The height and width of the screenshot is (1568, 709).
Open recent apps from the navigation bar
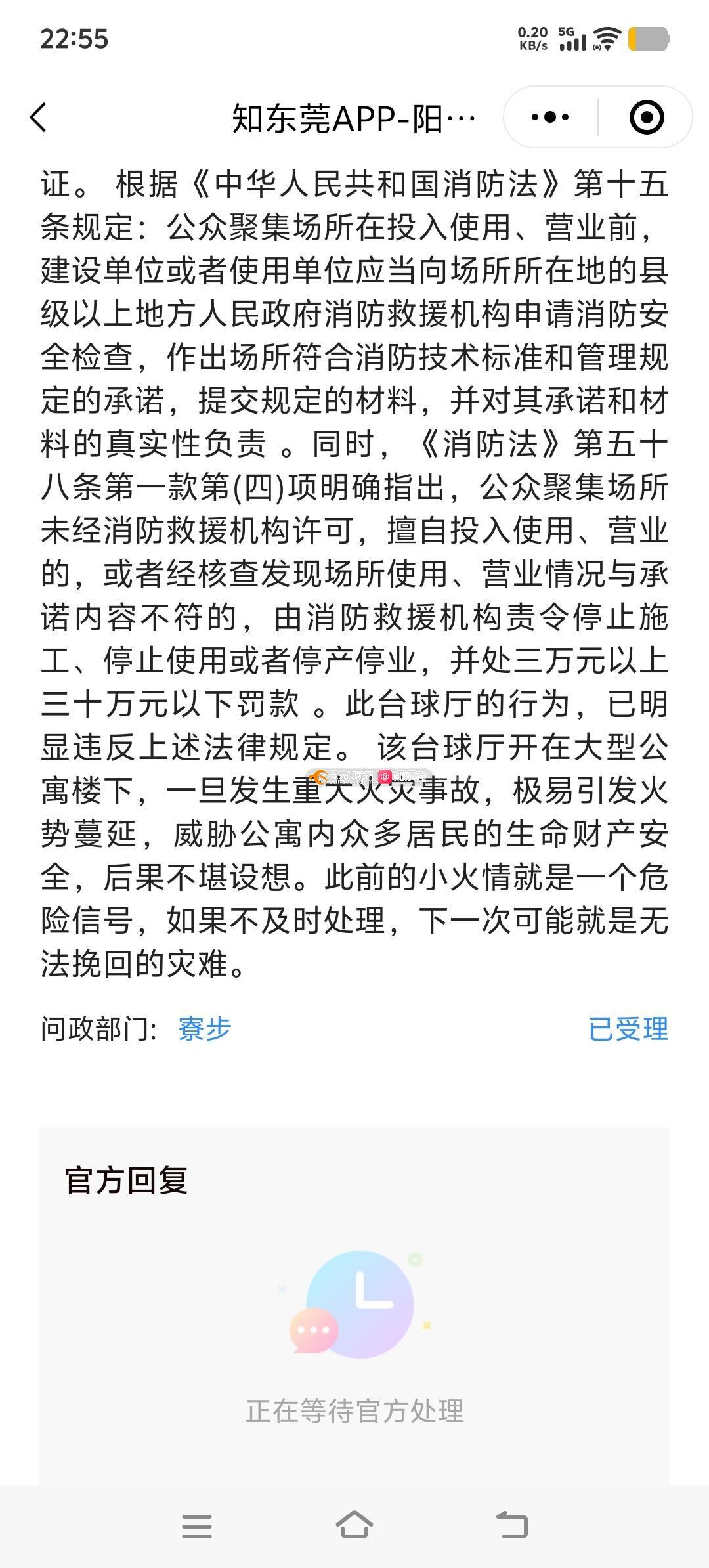click(x=197, y=1526)
